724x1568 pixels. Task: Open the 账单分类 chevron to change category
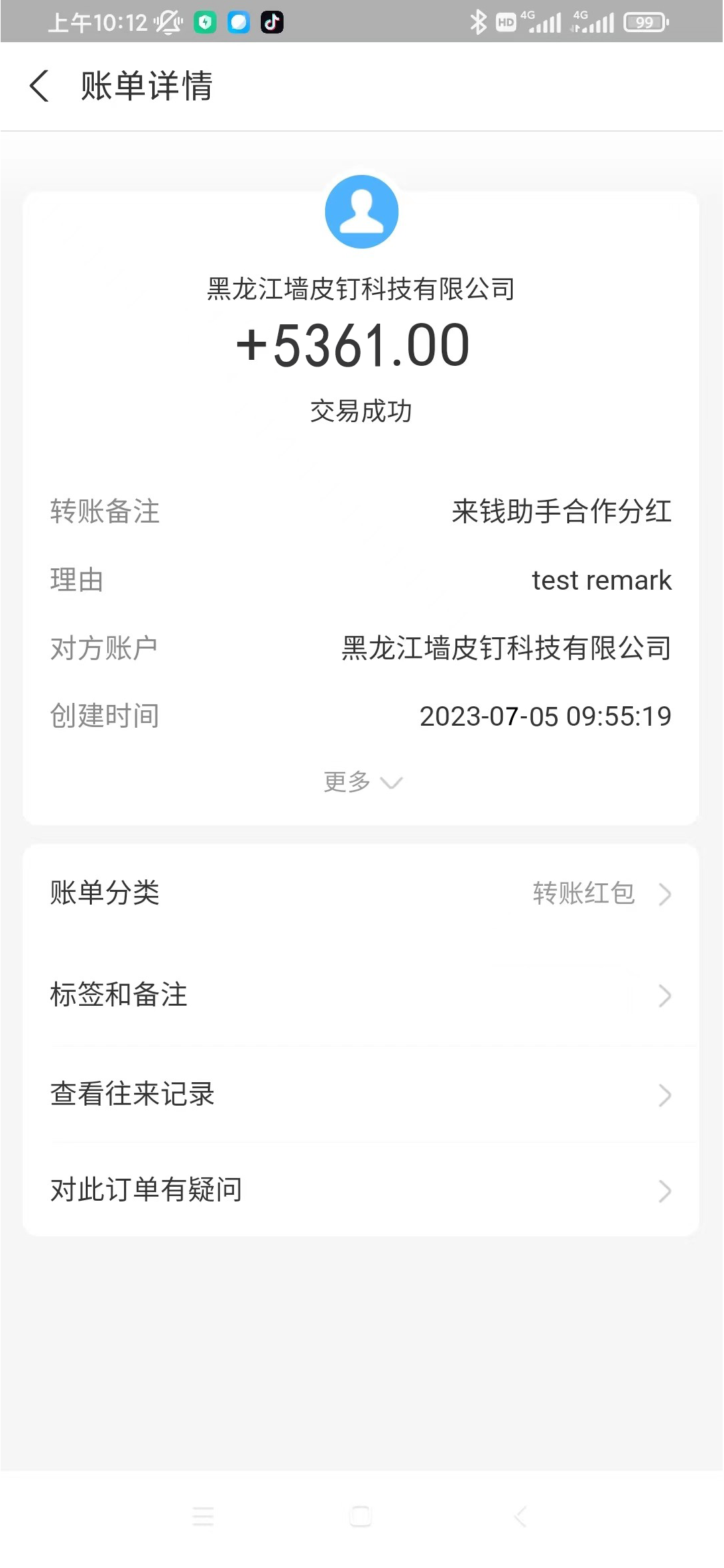[664, 893]
